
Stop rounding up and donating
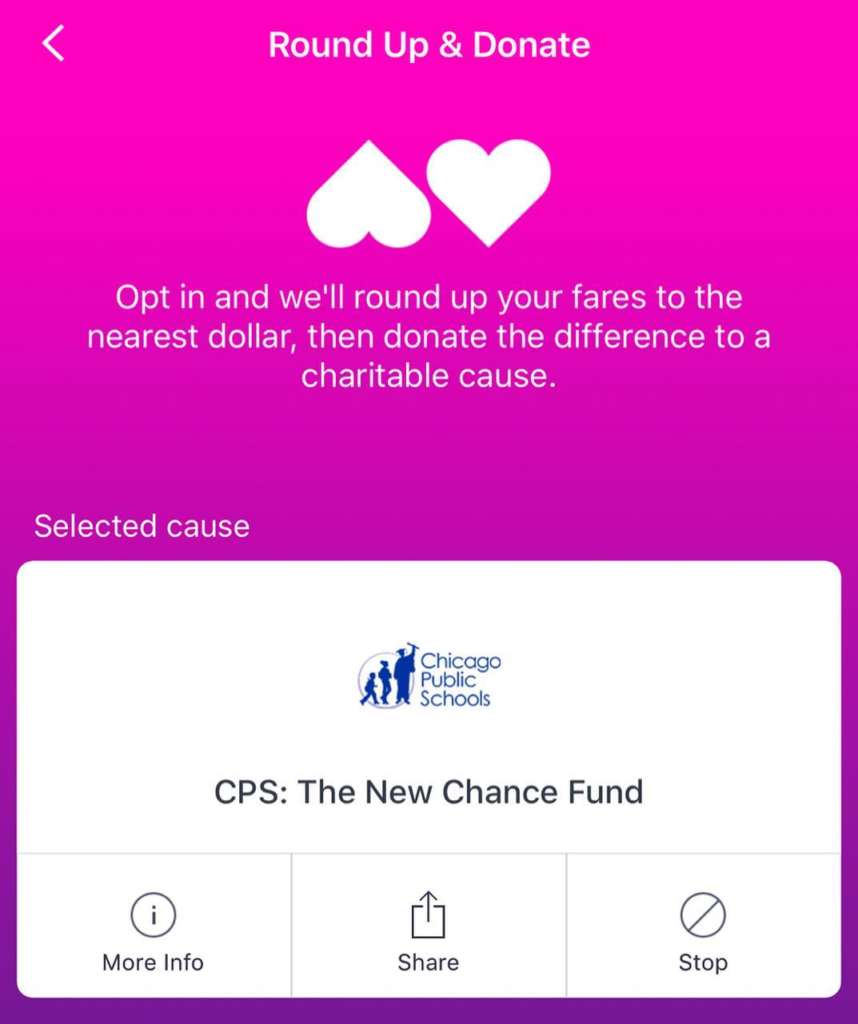tap(703, 929)
